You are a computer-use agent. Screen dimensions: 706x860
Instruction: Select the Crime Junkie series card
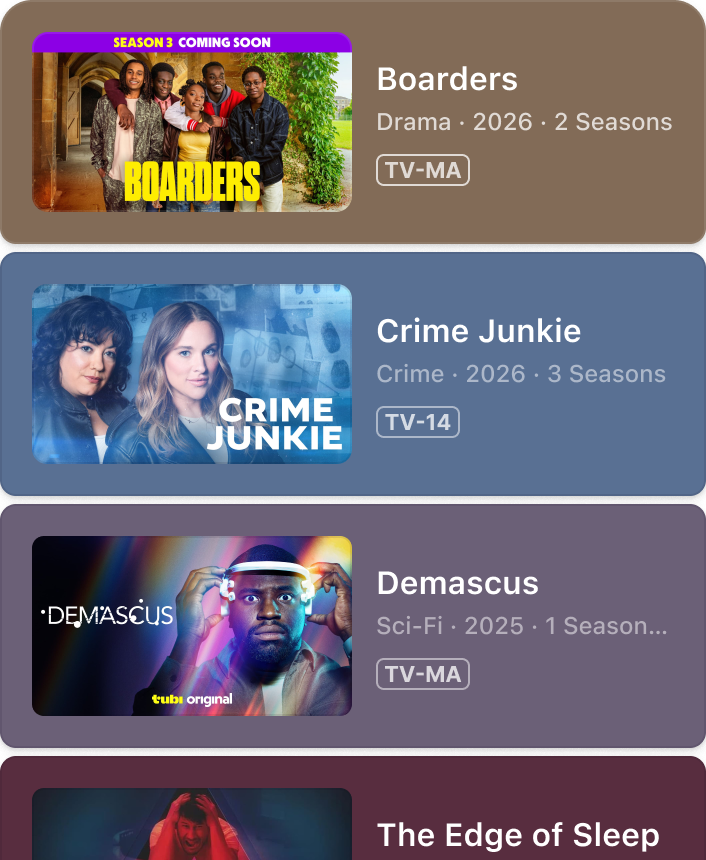click(353, 374)
